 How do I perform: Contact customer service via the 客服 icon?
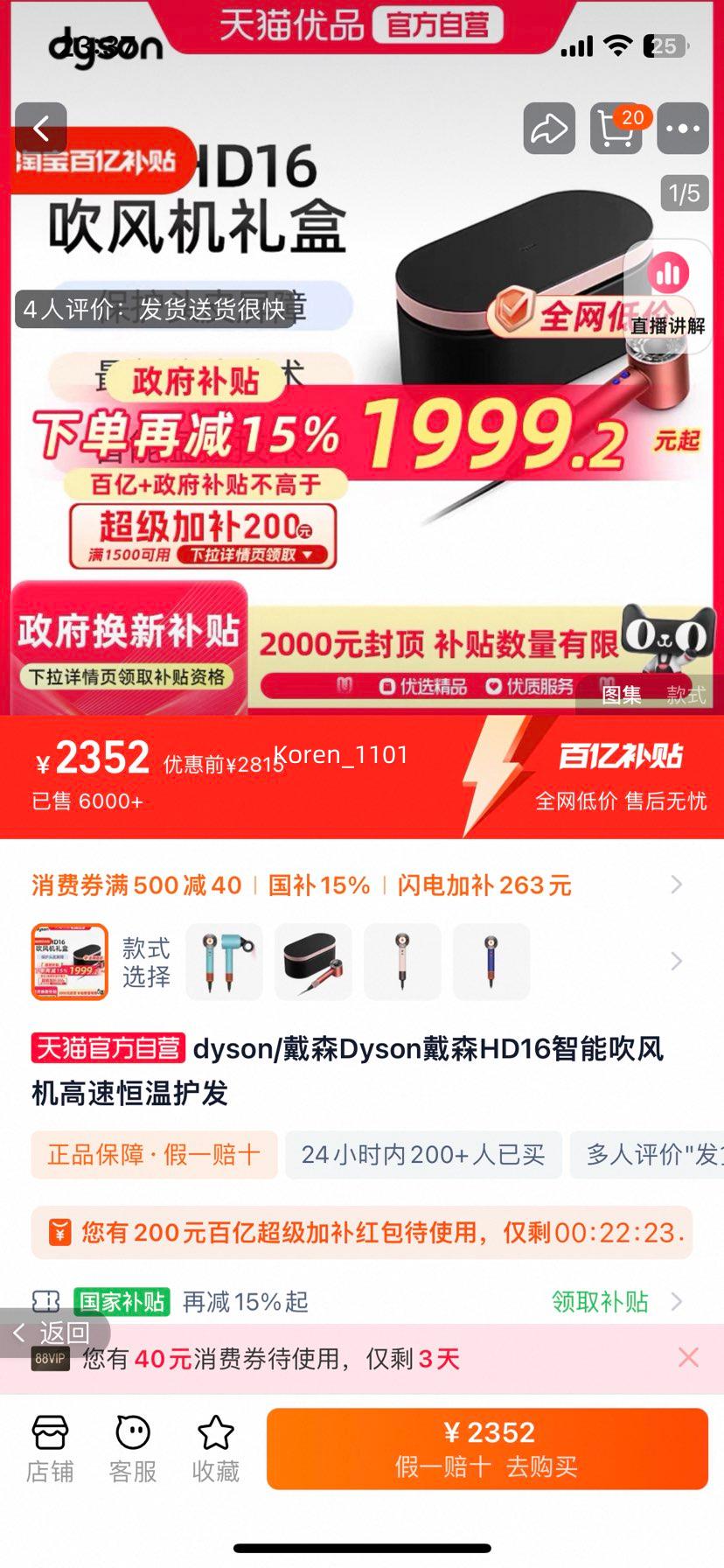tap(131, 1444)
